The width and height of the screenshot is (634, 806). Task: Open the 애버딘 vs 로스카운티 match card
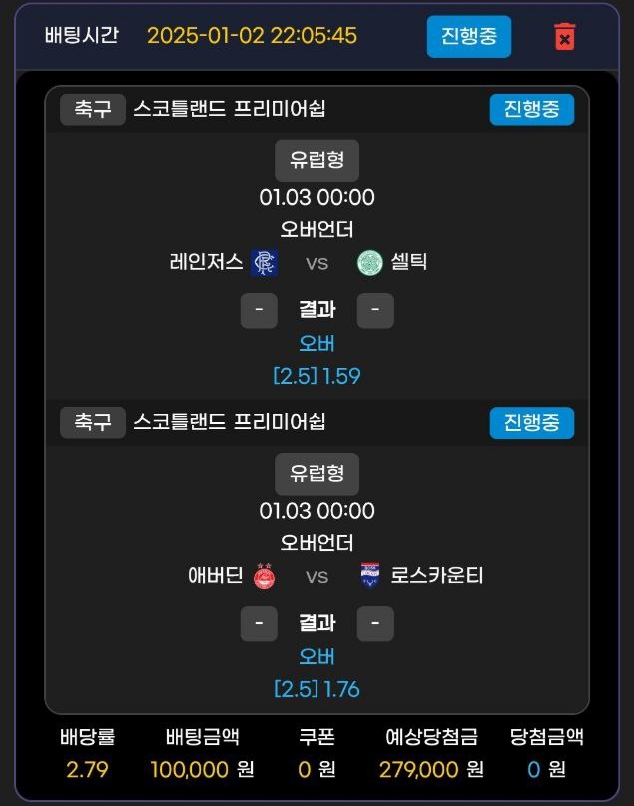[x=316, y=576]
